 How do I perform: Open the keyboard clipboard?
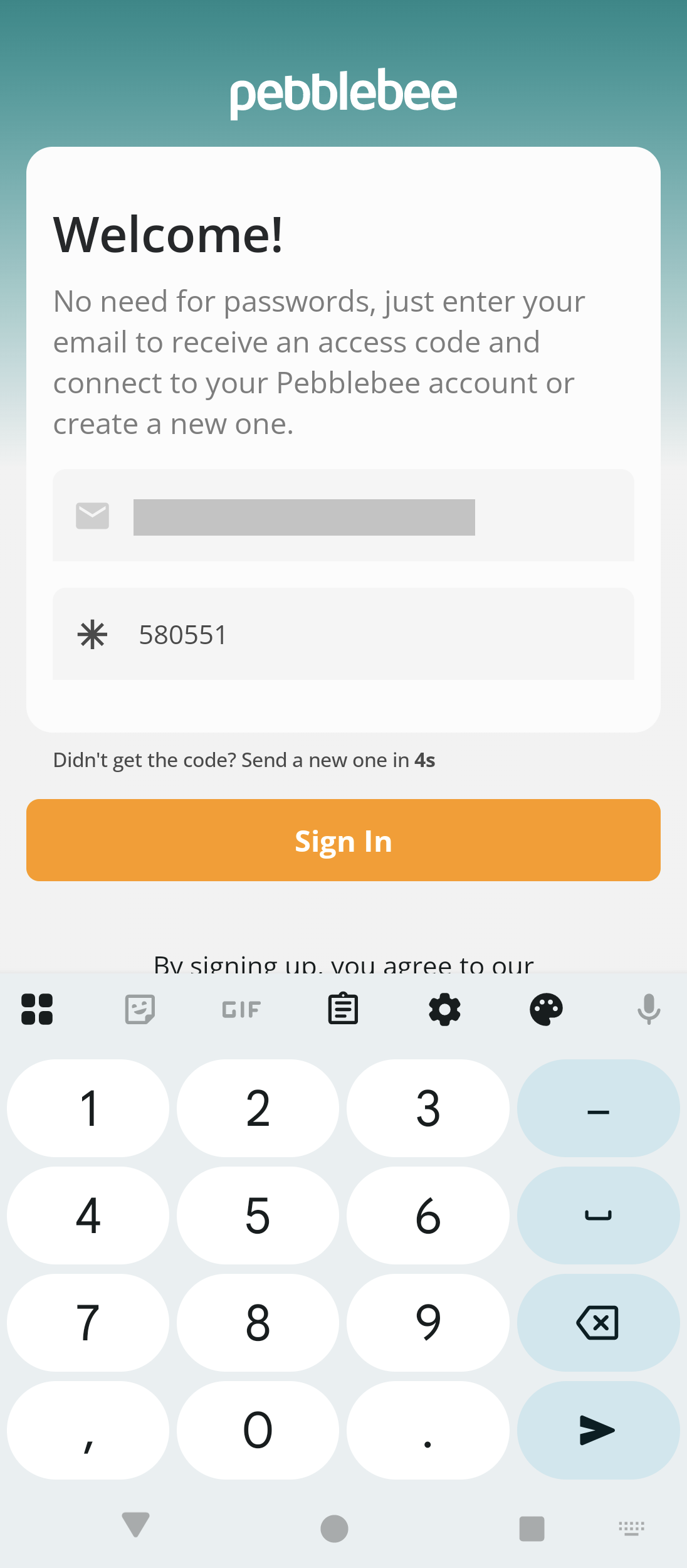343,1009
